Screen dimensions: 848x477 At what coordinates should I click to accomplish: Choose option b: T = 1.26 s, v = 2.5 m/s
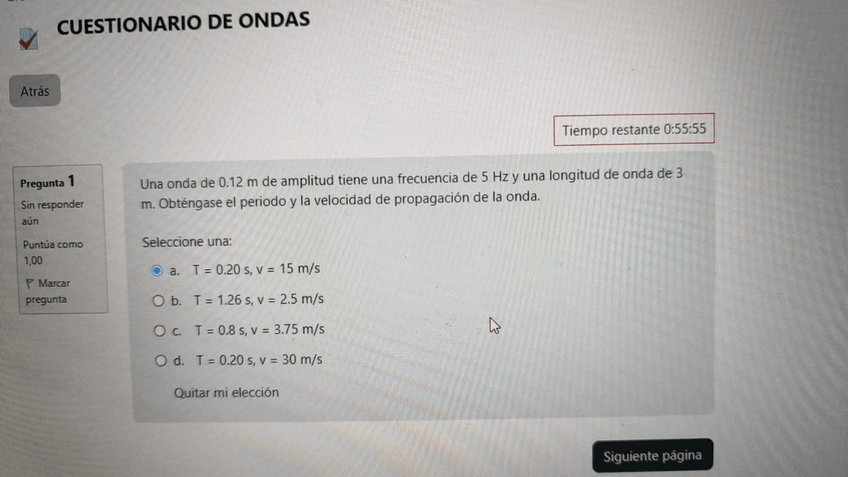click(x=157, y=300)
